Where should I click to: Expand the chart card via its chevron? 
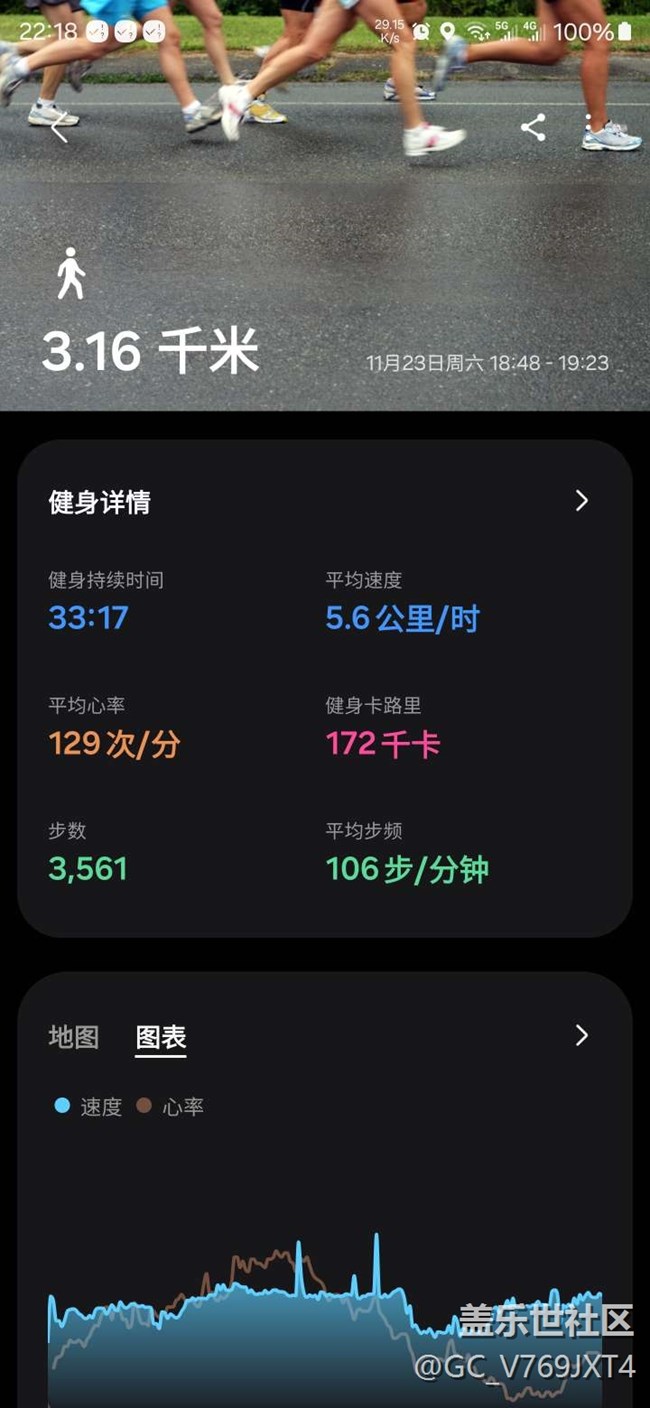coord(582,1035)
